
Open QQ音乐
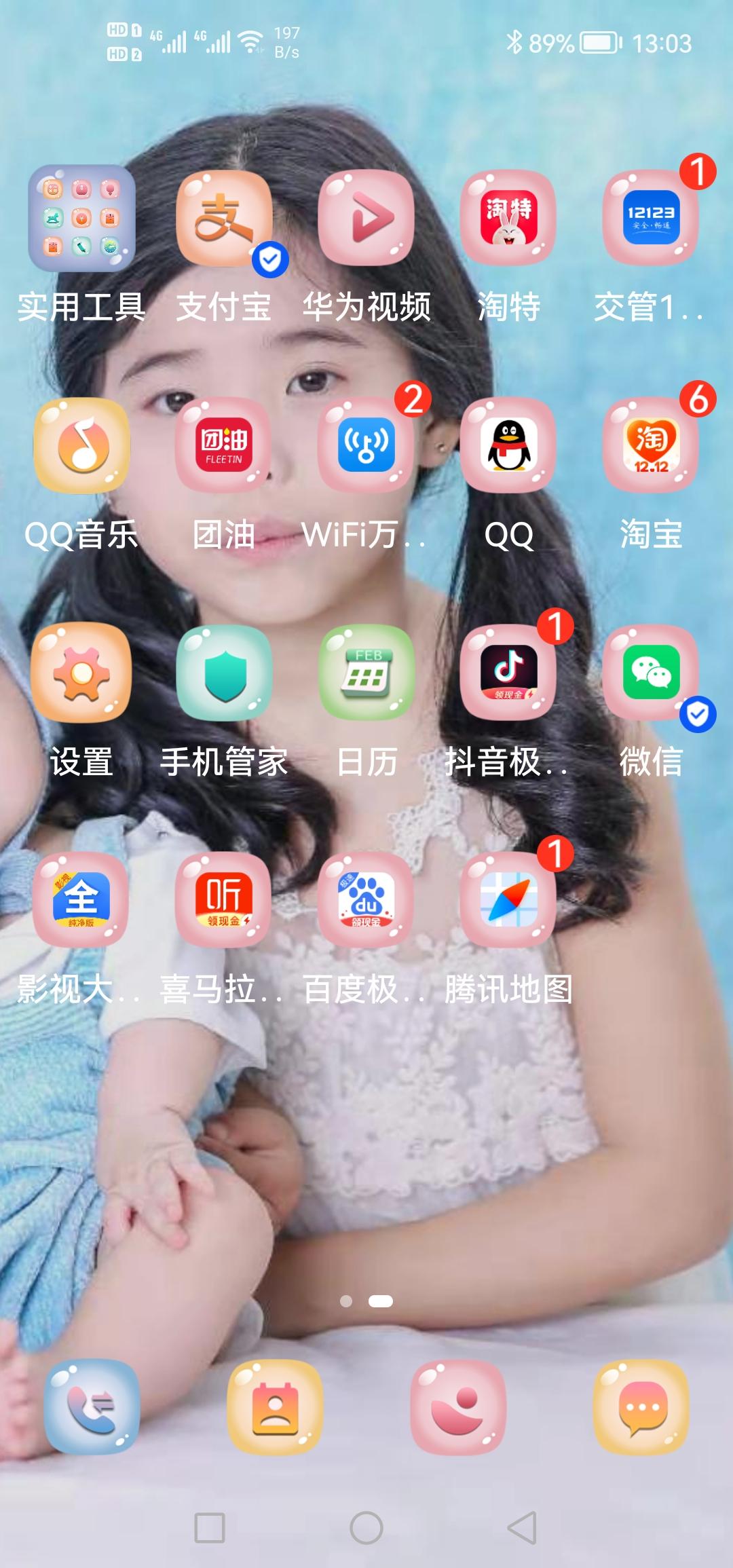(81, 446)
